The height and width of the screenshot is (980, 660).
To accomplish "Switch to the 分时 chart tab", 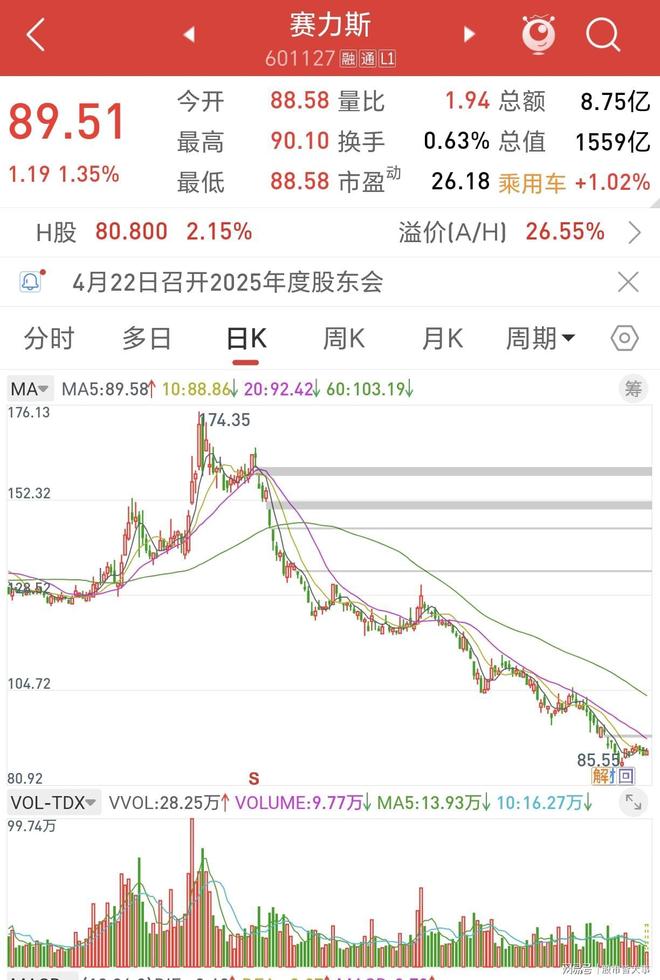I will pyautogui.click(x=49, y=339).
